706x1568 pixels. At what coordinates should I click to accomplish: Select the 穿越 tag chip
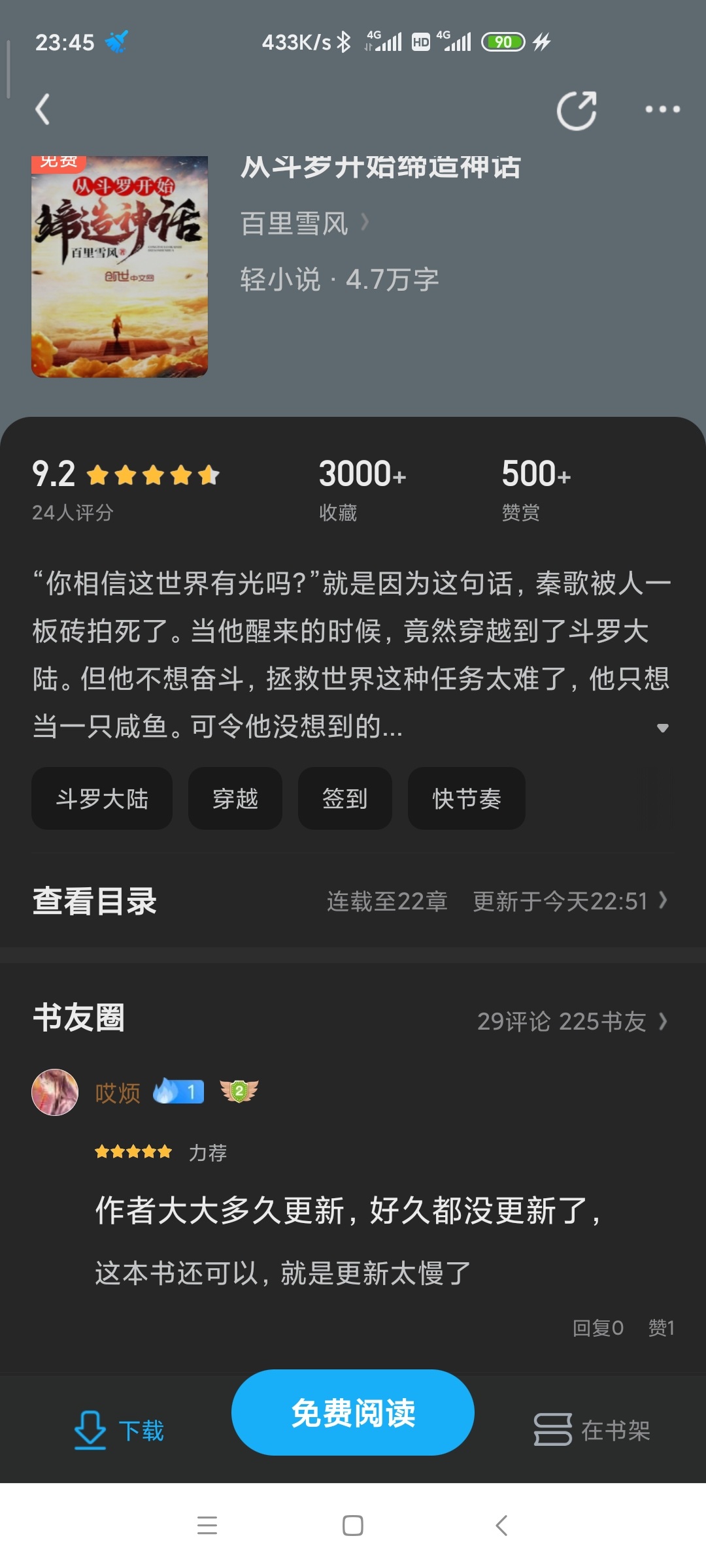click(235, 798)
